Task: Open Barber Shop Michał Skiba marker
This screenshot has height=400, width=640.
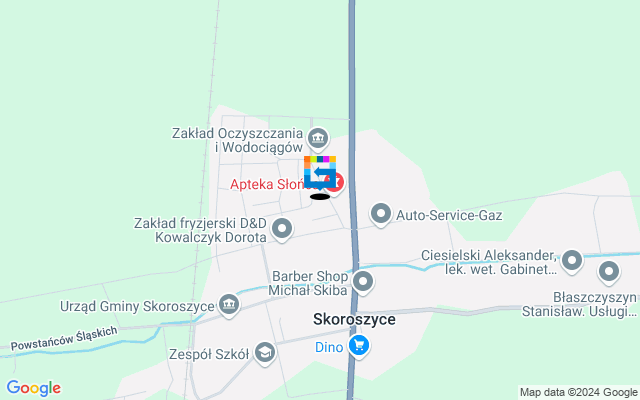Action: click(363, 282)
